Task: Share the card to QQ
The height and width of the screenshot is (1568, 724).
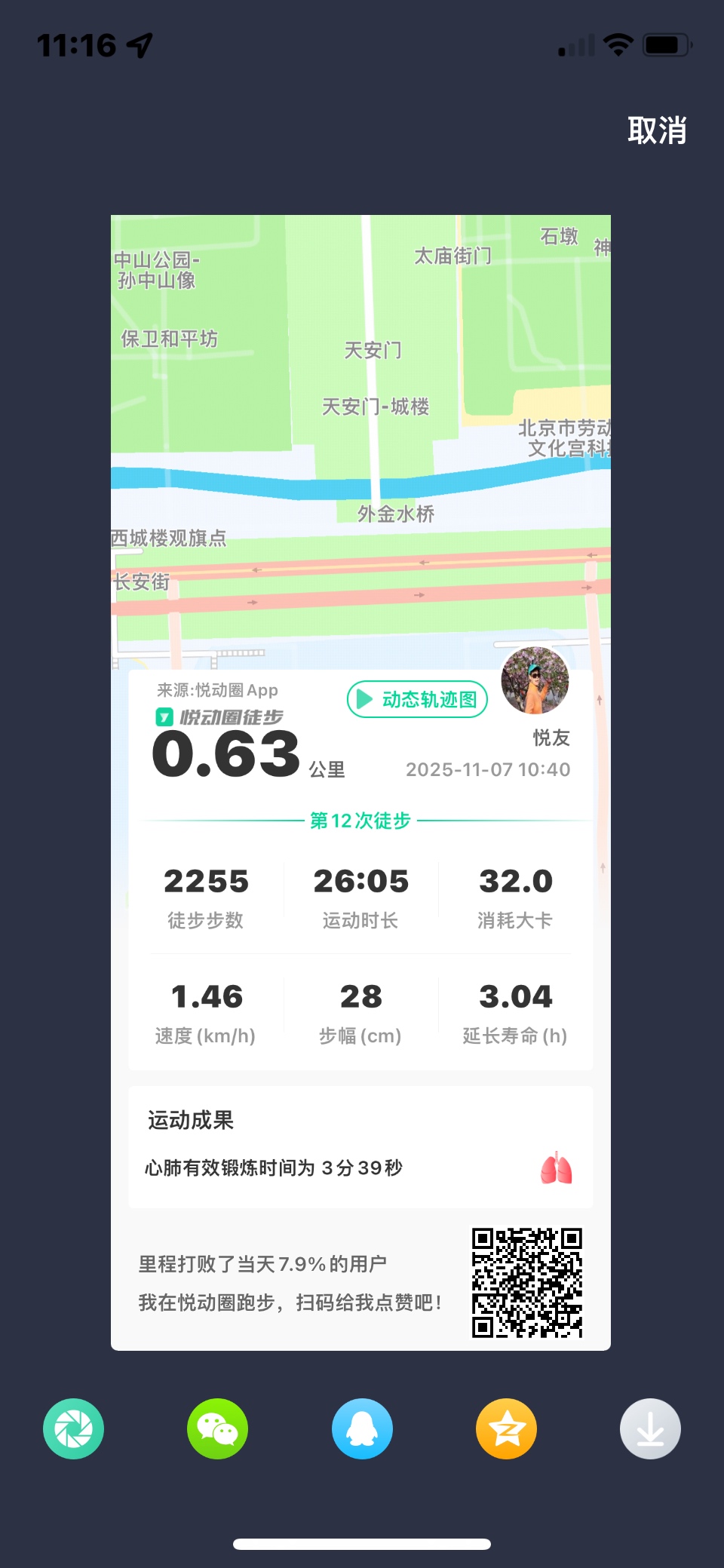Action: coord(362,1428)
